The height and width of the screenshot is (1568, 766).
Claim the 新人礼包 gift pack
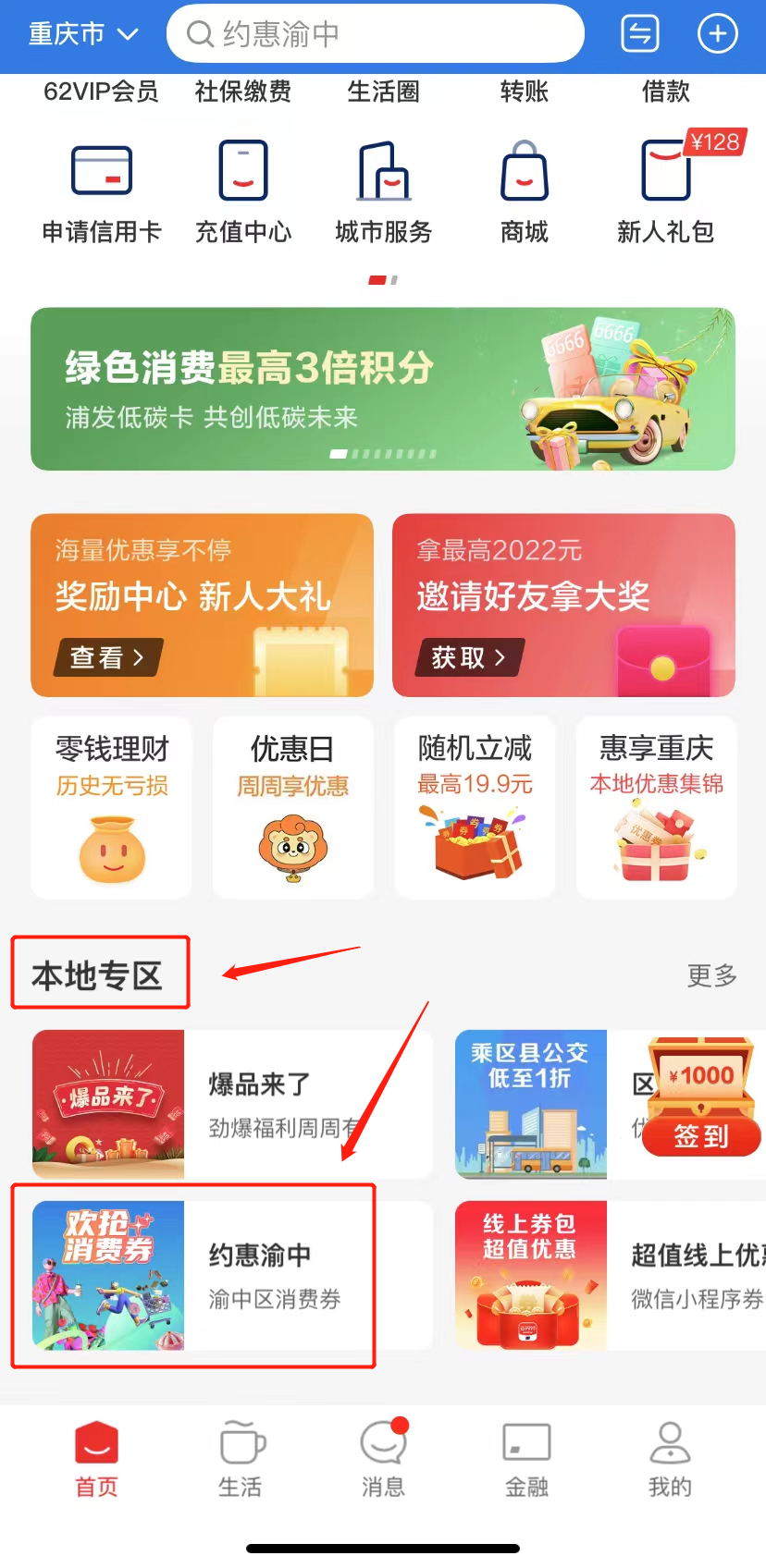coord(666,191)
